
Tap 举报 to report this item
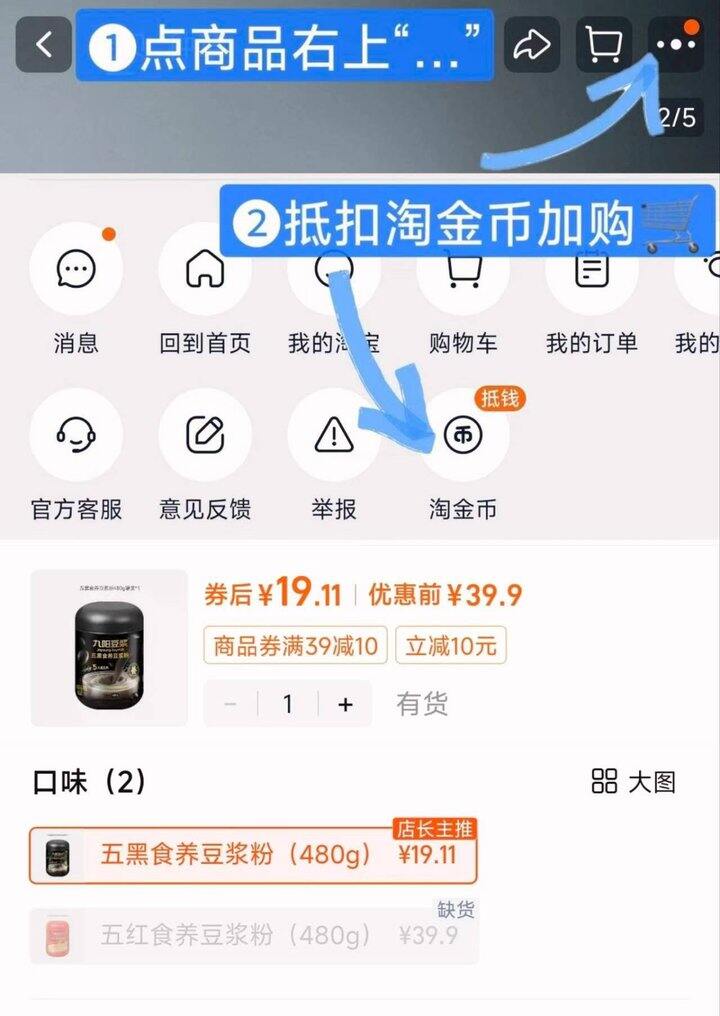[x=334, y=435]
